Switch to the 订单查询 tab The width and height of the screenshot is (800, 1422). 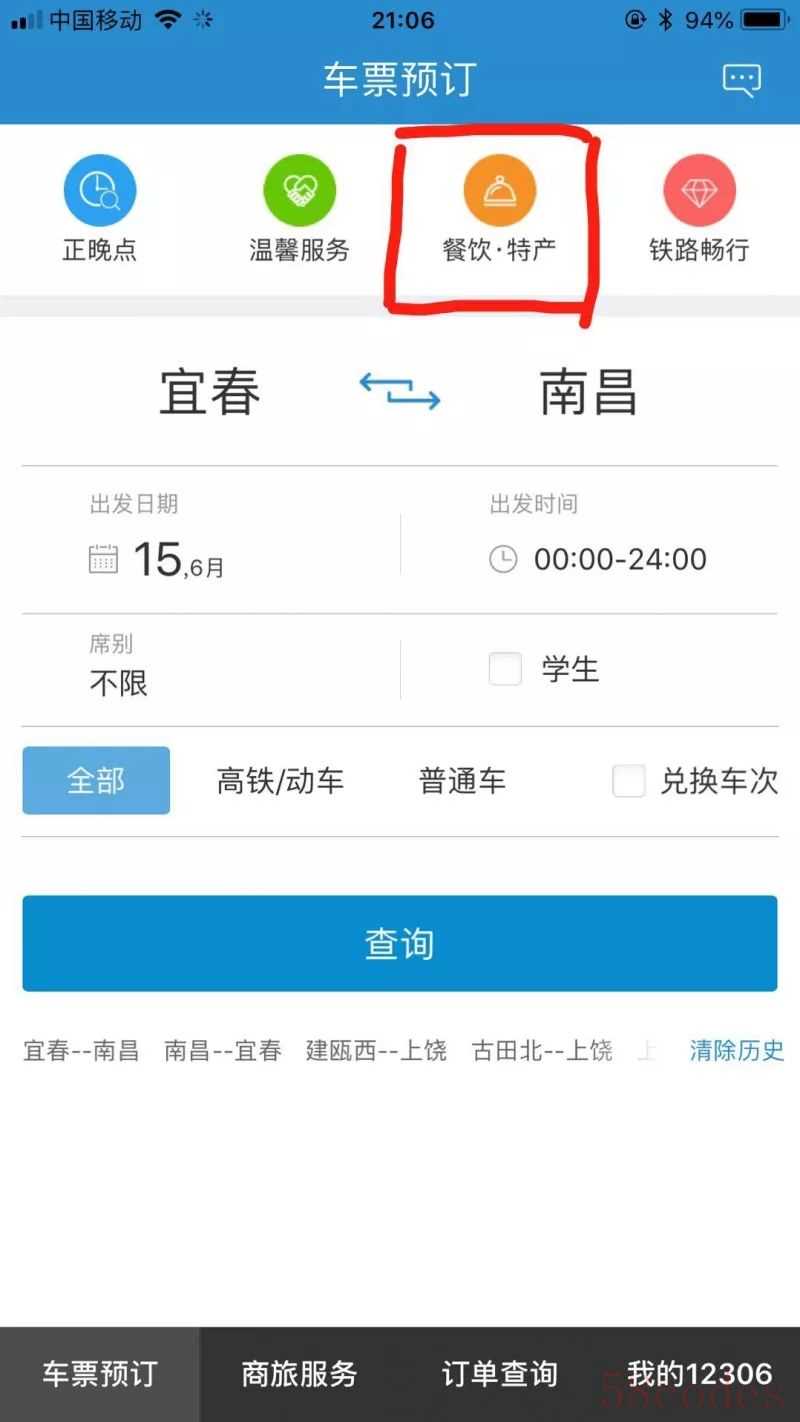click(500, 1374)
